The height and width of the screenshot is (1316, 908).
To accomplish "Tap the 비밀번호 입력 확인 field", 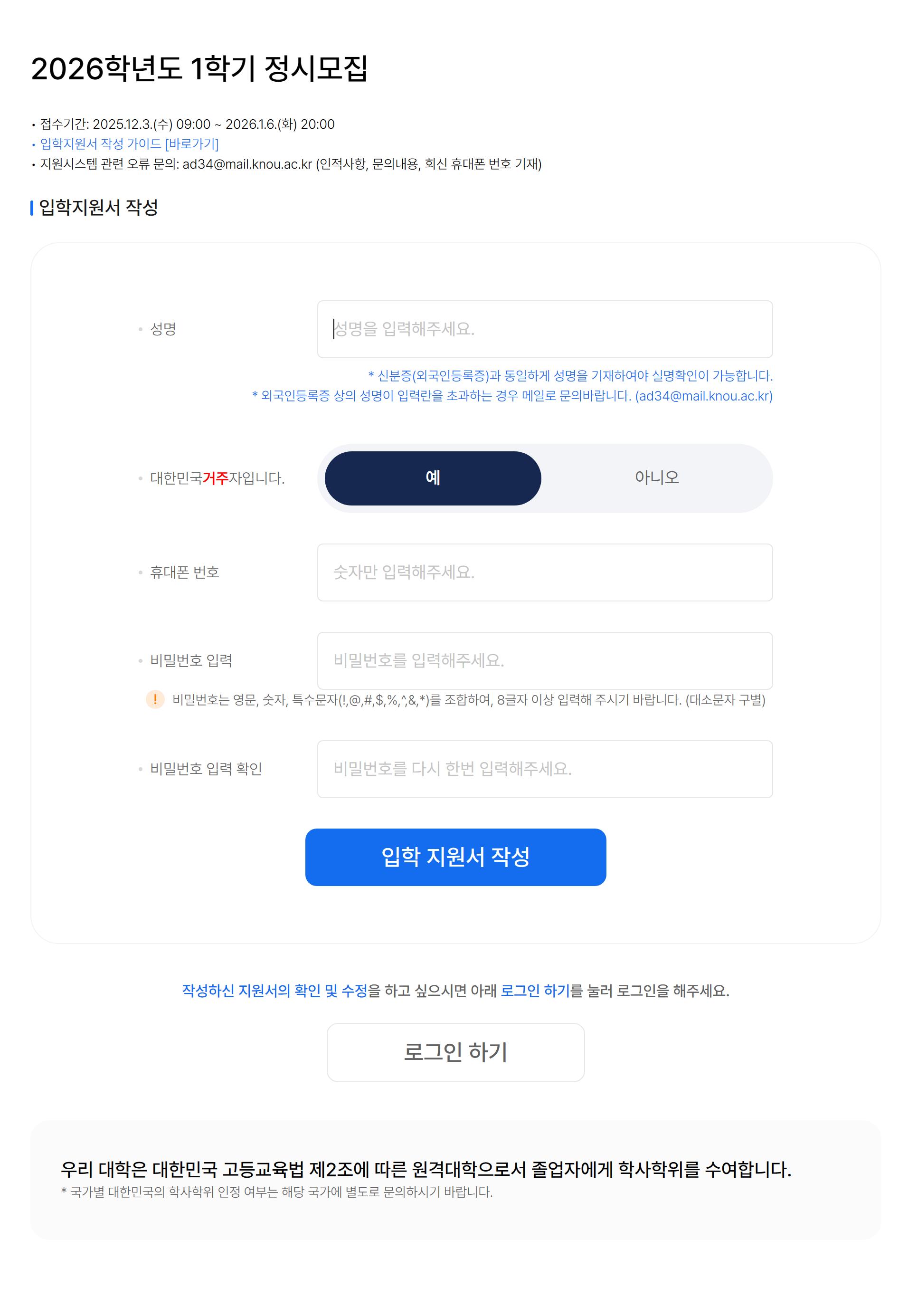I will coord(544,768).
